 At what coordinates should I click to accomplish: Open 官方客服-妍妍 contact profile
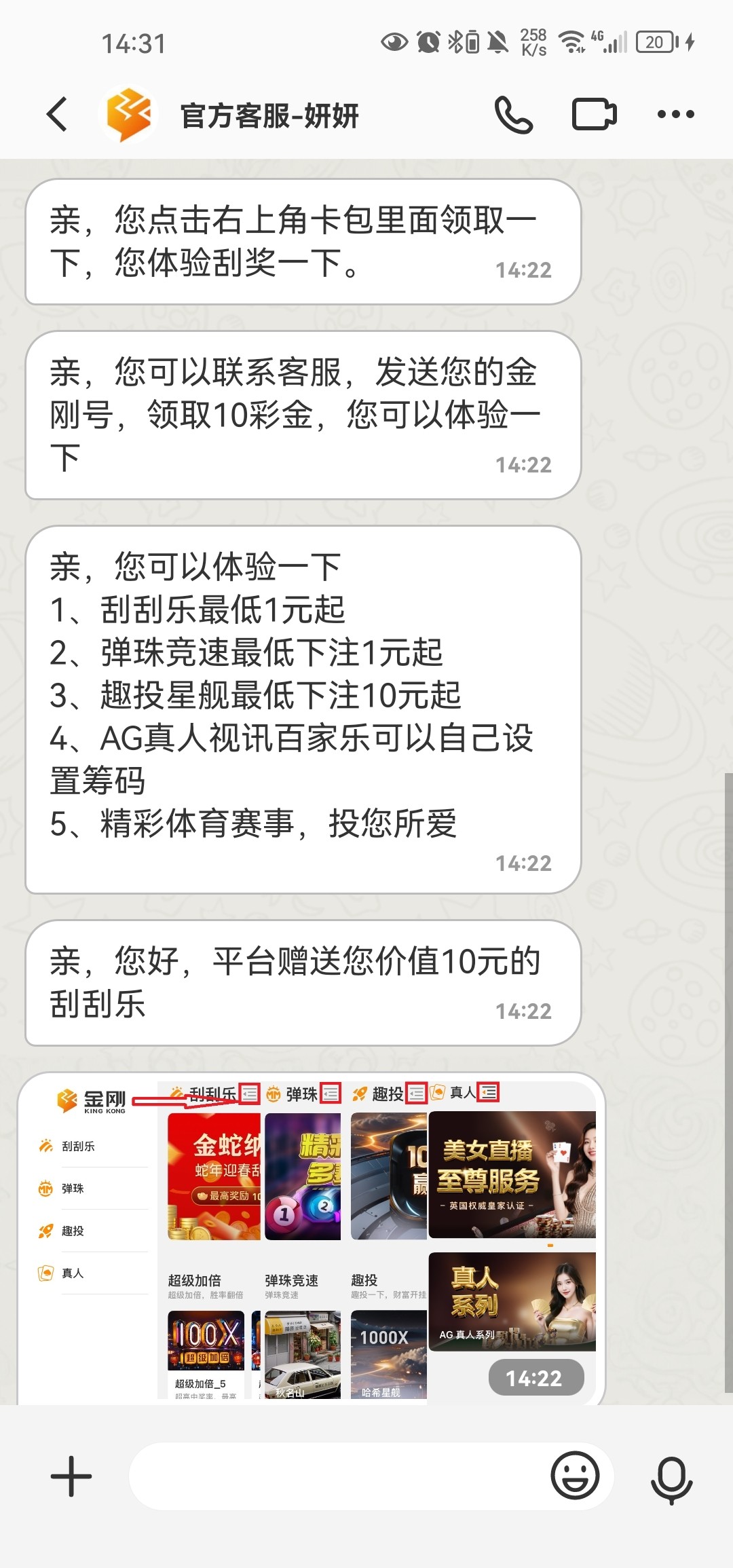269,115
